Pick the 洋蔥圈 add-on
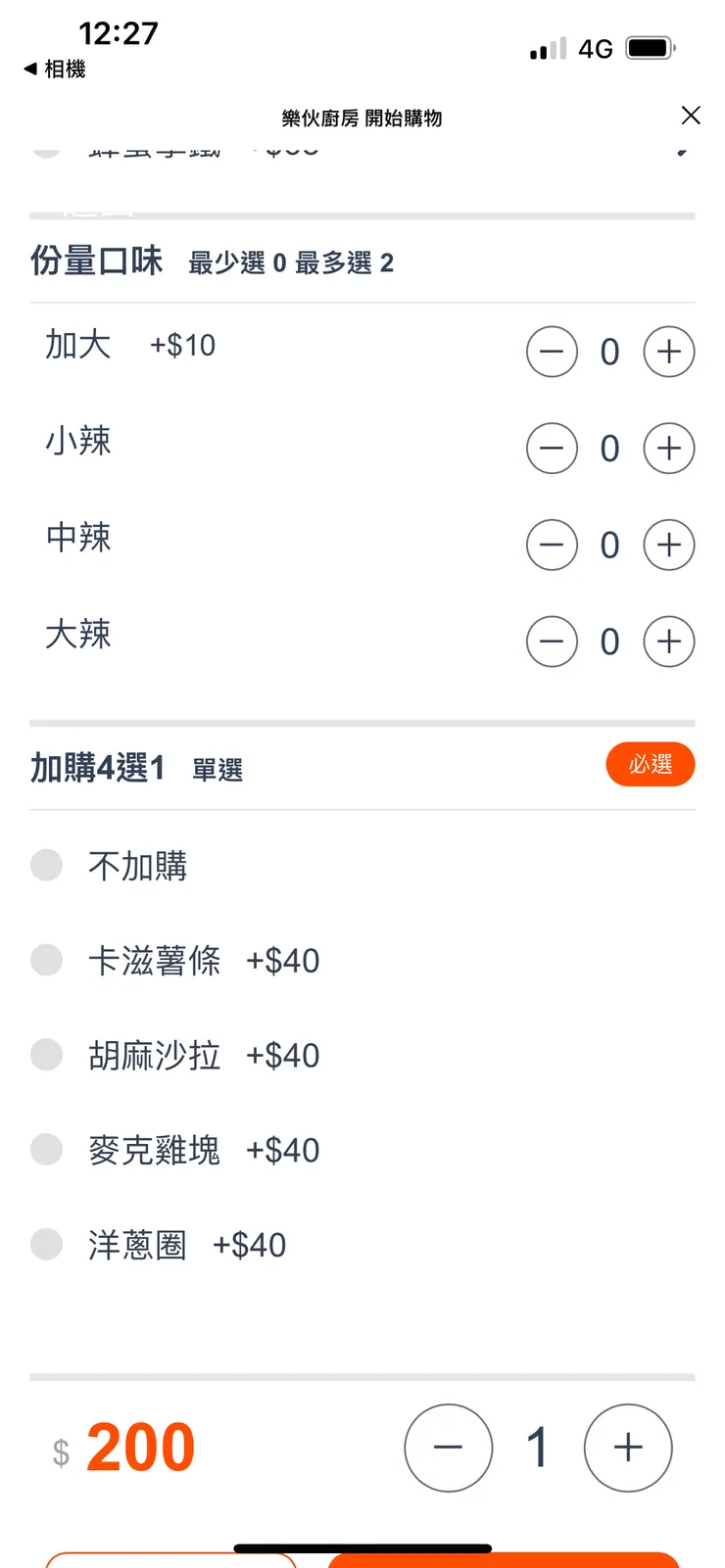The height and width of the screenshot is (1568, 725). (46, 1244)
